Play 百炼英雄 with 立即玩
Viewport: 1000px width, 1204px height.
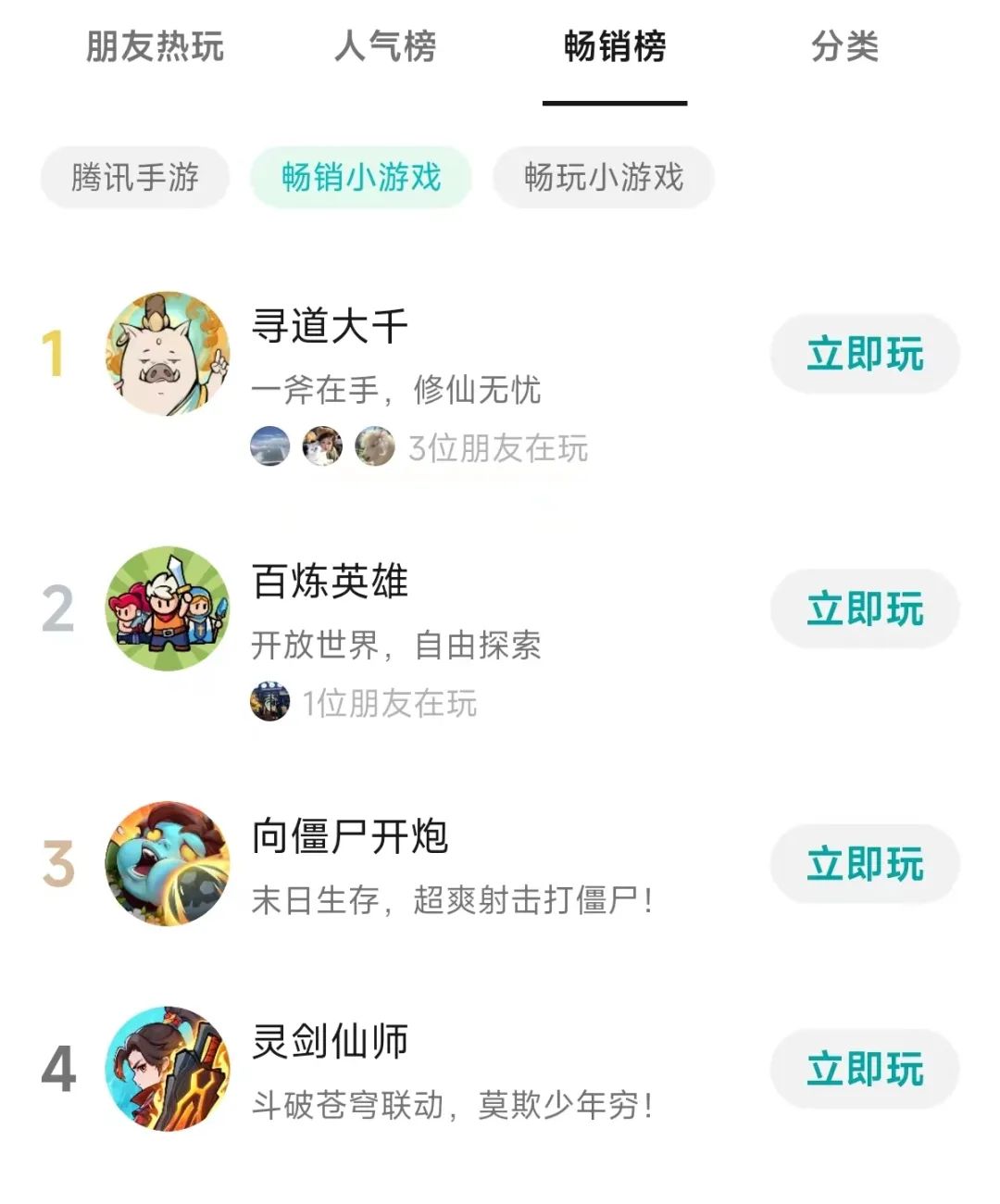coord(865,609)
